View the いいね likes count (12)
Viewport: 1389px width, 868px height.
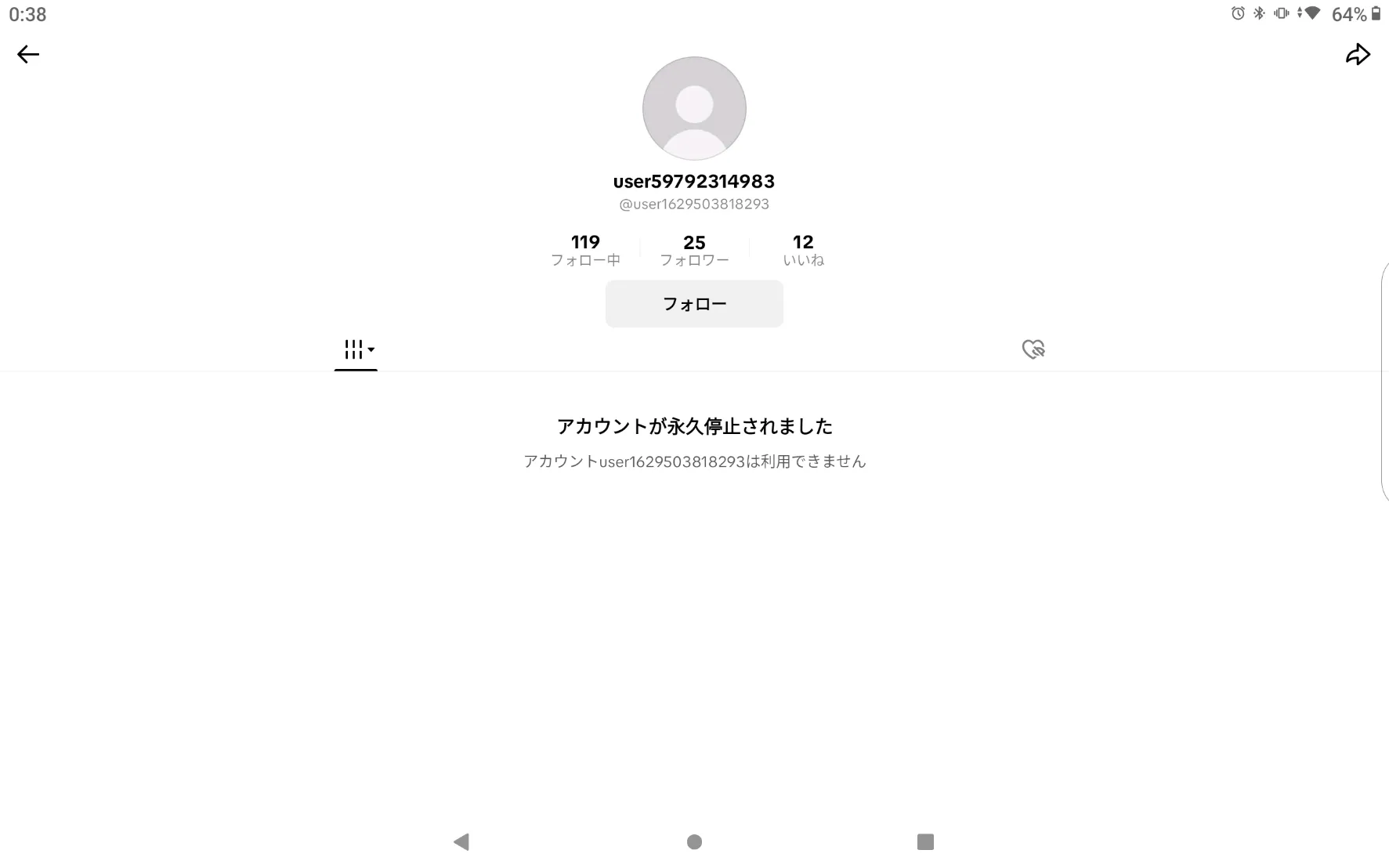pos(803,250)
